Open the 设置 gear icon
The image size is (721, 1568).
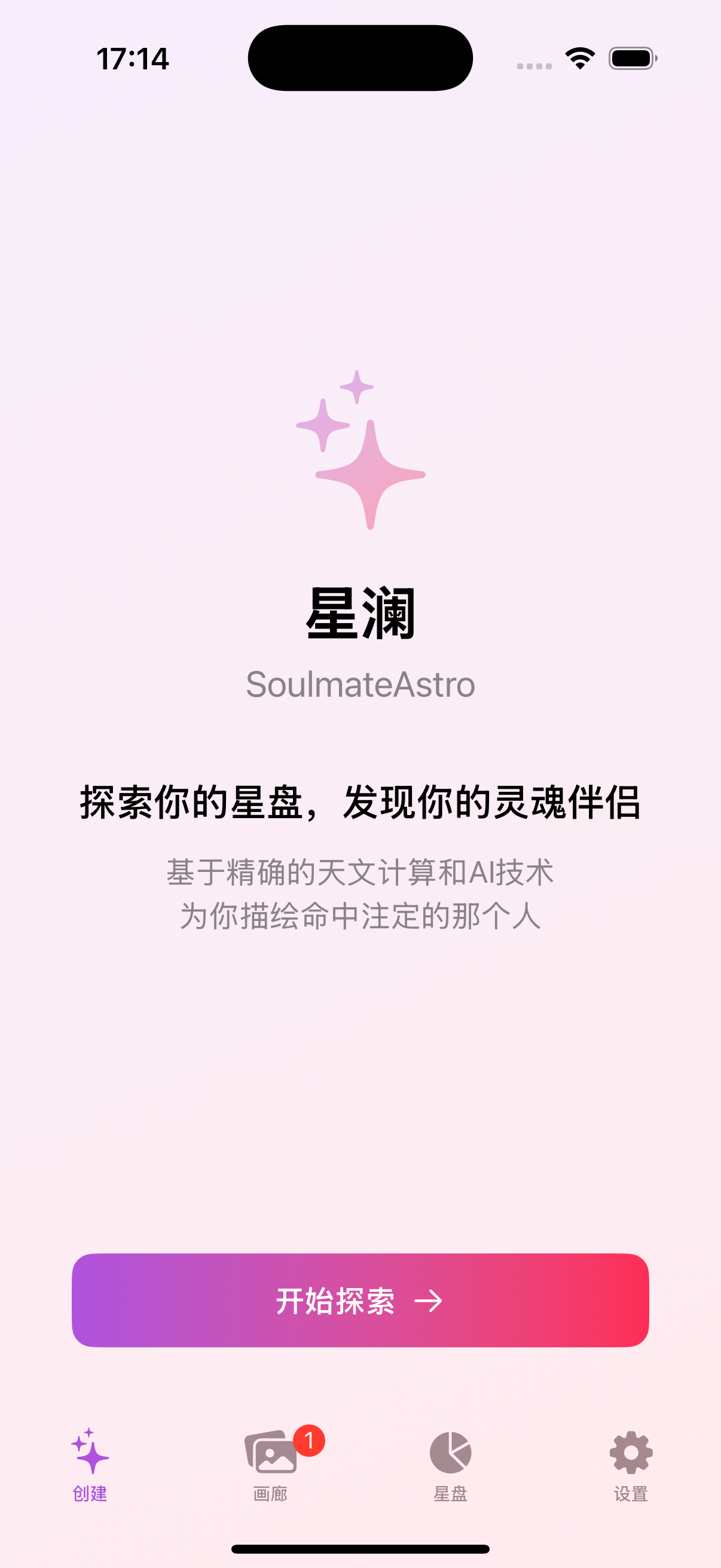631,1454
